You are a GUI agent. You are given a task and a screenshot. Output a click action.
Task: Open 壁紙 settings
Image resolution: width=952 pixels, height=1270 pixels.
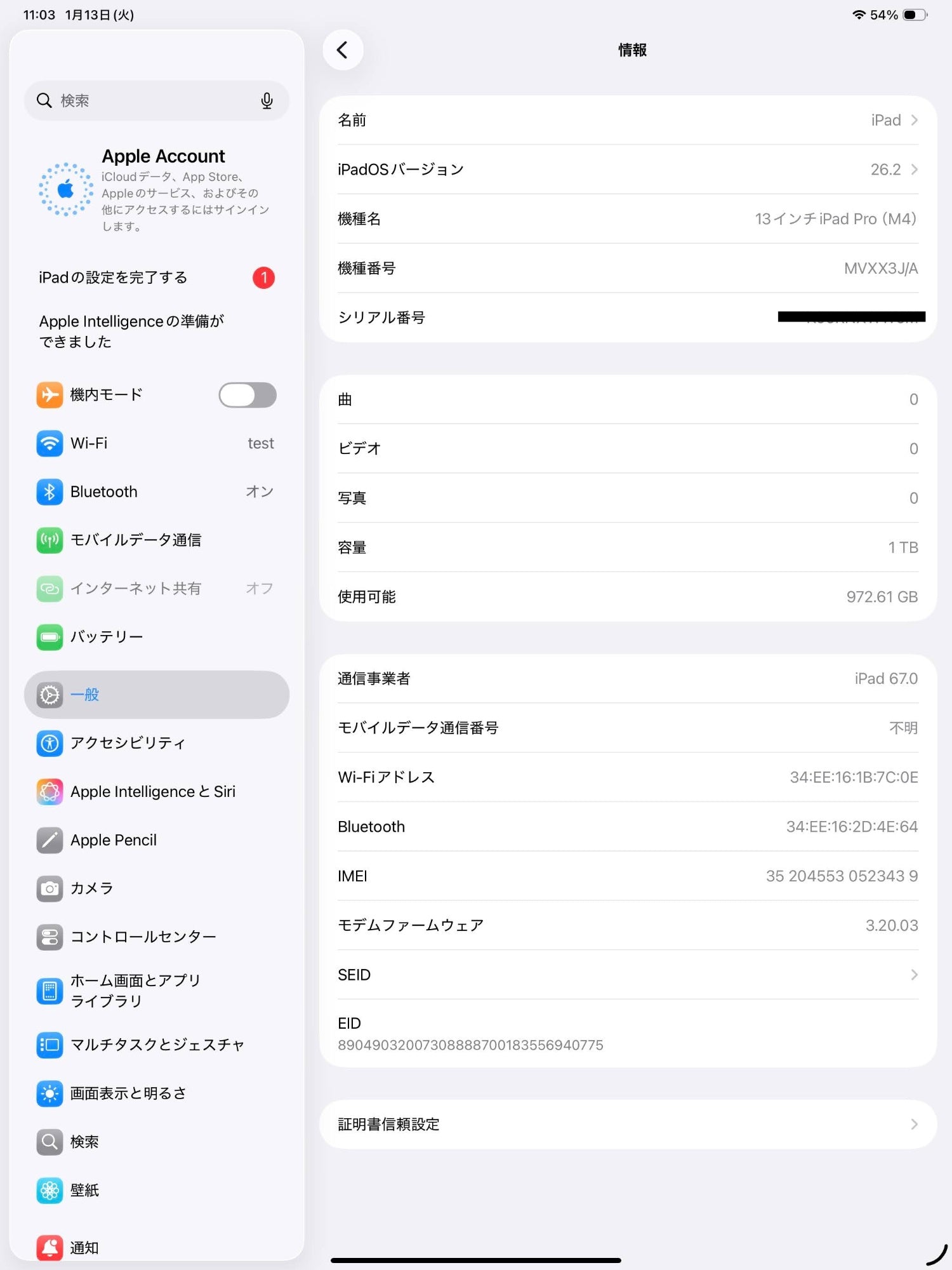pos(156,1191)
